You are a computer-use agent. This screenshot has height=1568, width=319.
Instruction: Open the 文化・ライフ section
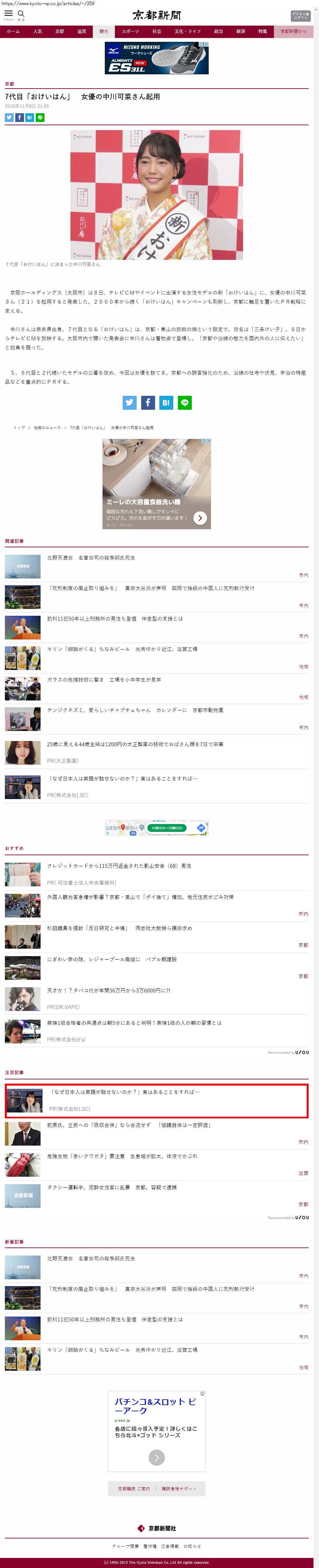188,31
